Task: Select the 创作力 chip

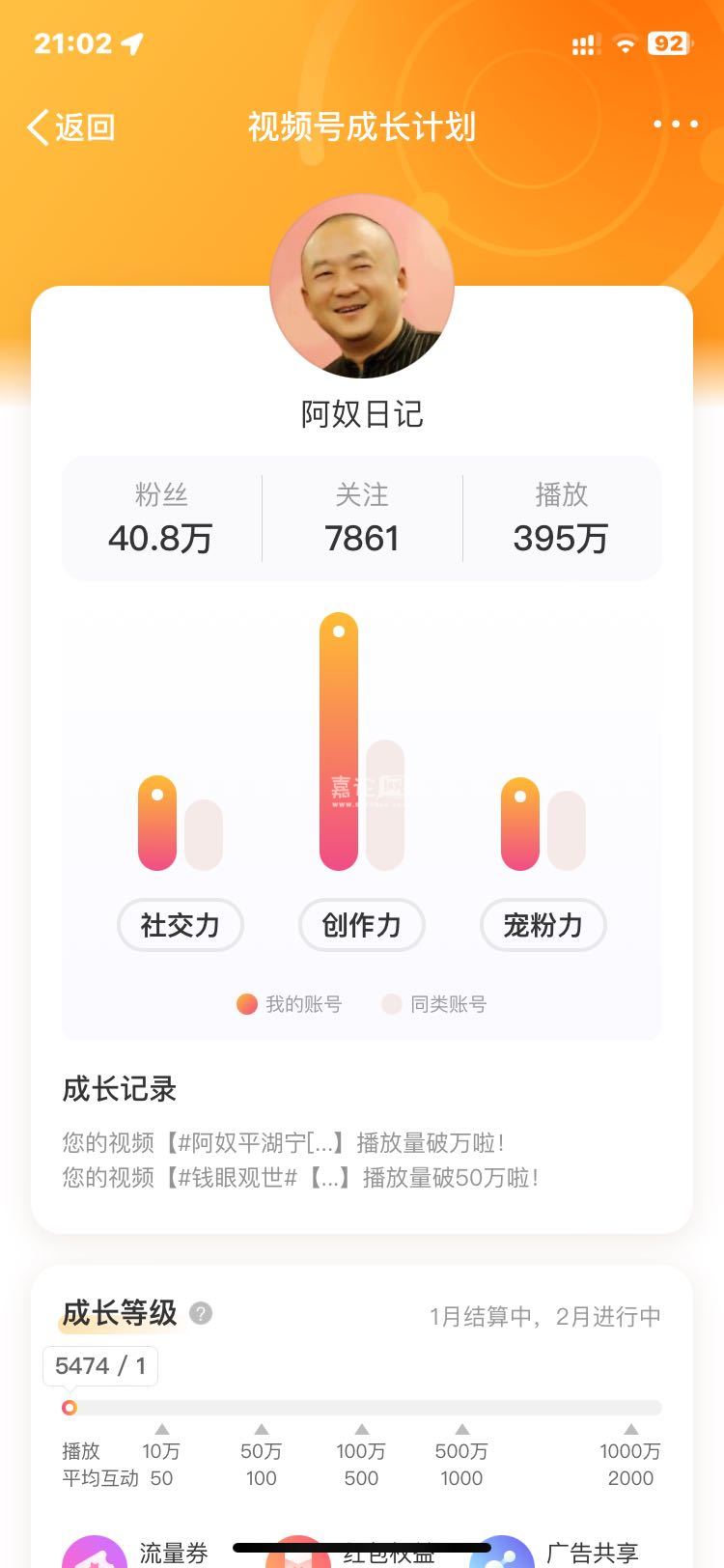Action: point(362,925)
